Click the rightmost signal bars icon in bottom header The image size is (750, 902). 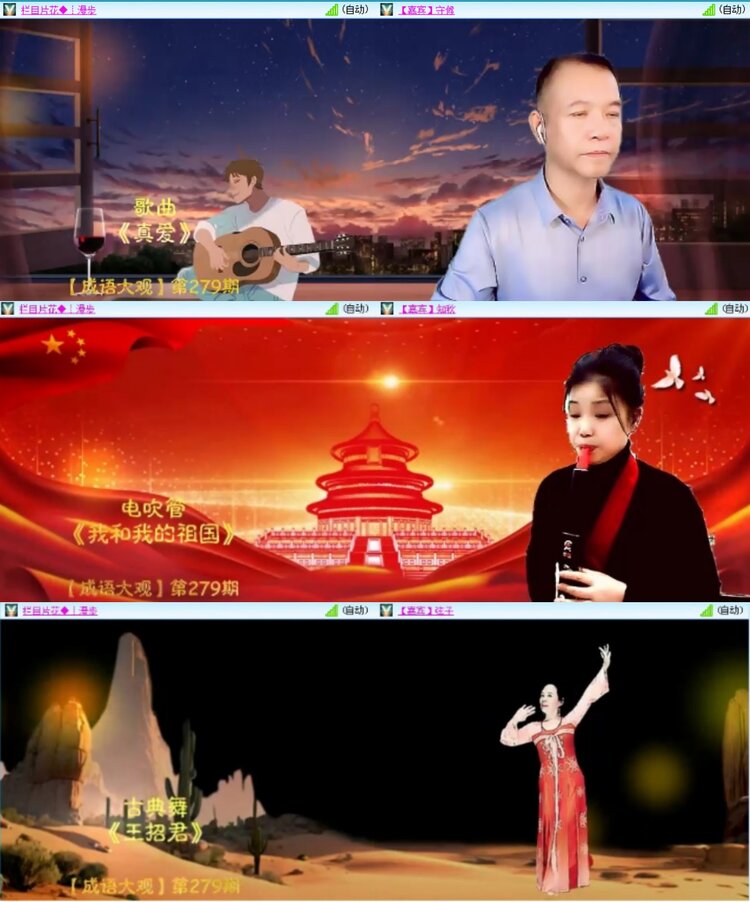705,609
